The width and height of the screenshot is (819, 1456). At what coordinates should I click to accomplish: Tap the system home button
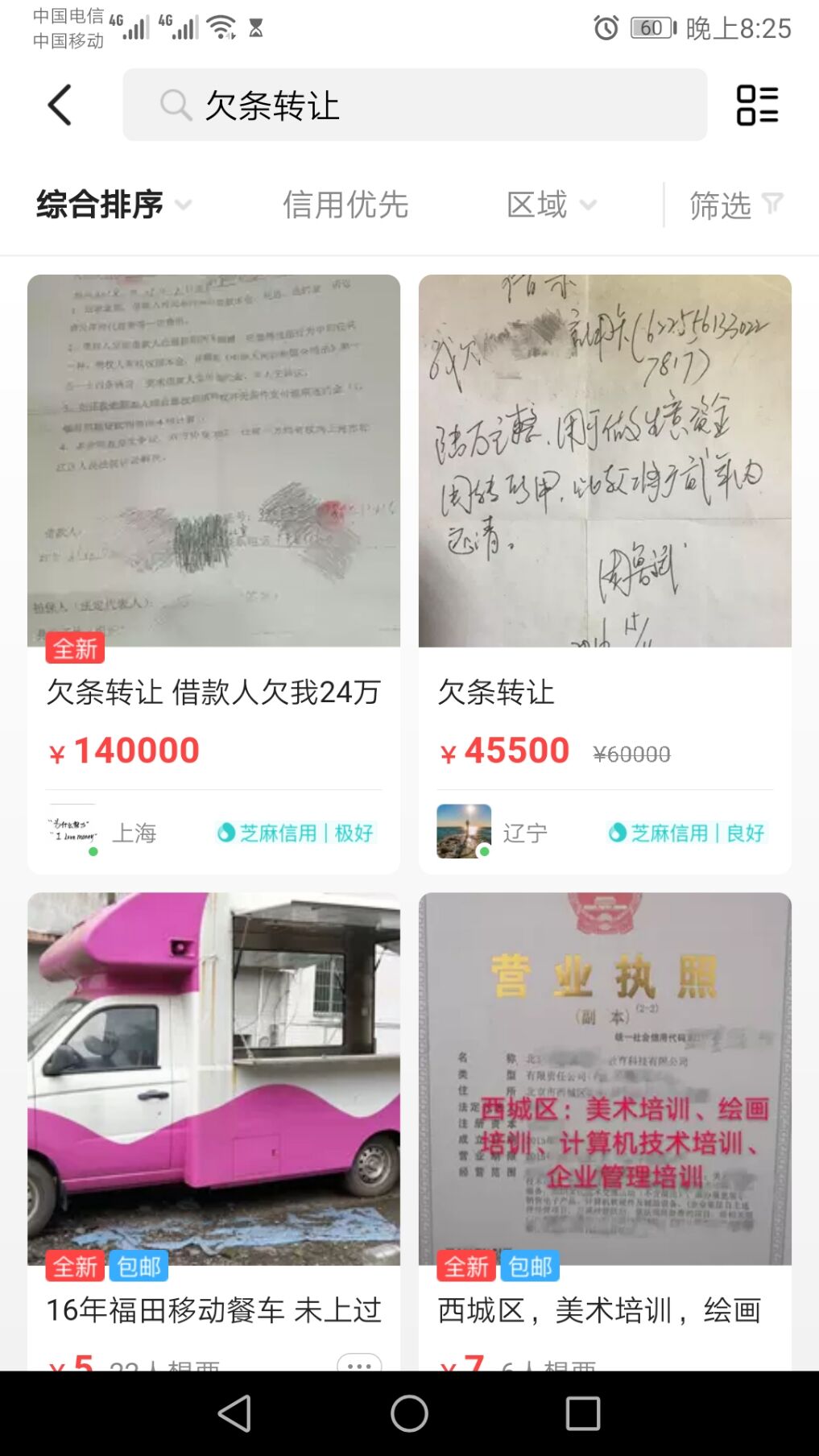(409, 1413)
